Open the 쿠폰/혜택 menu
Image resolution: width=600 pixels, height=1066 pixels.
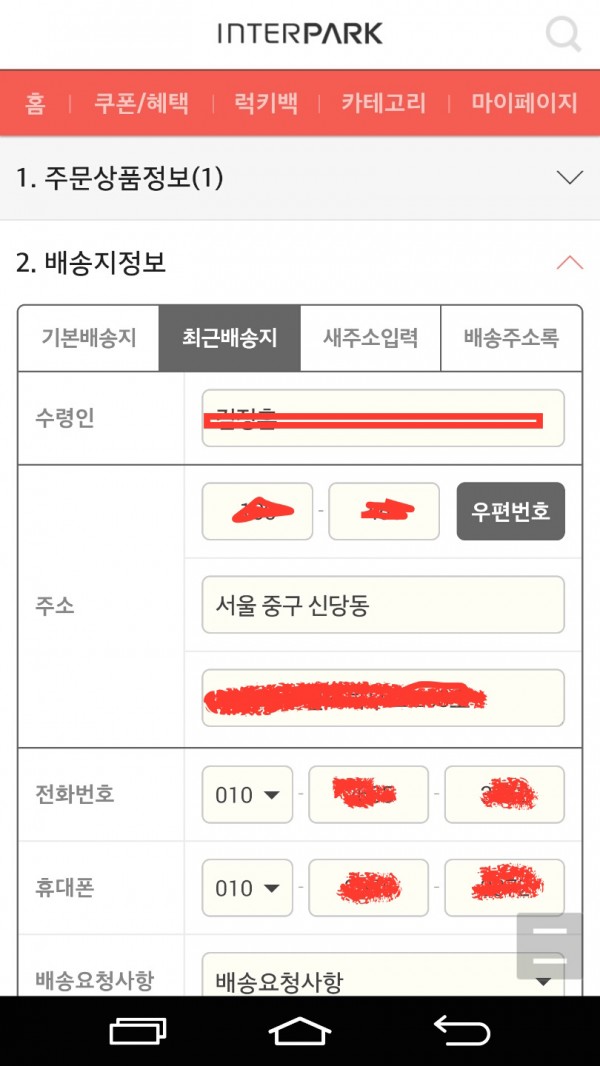(x=141, y=103)
